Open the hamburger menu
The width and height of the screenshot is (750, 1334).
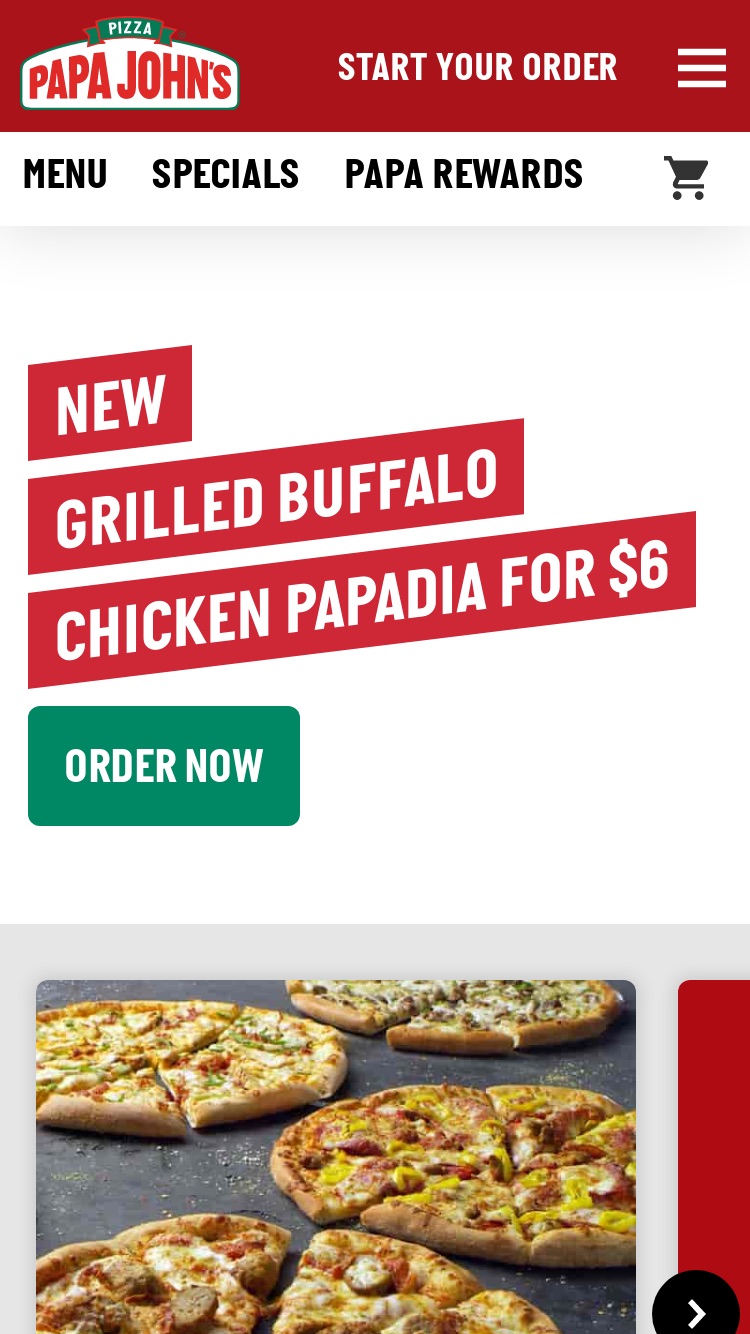coord(701,68)
